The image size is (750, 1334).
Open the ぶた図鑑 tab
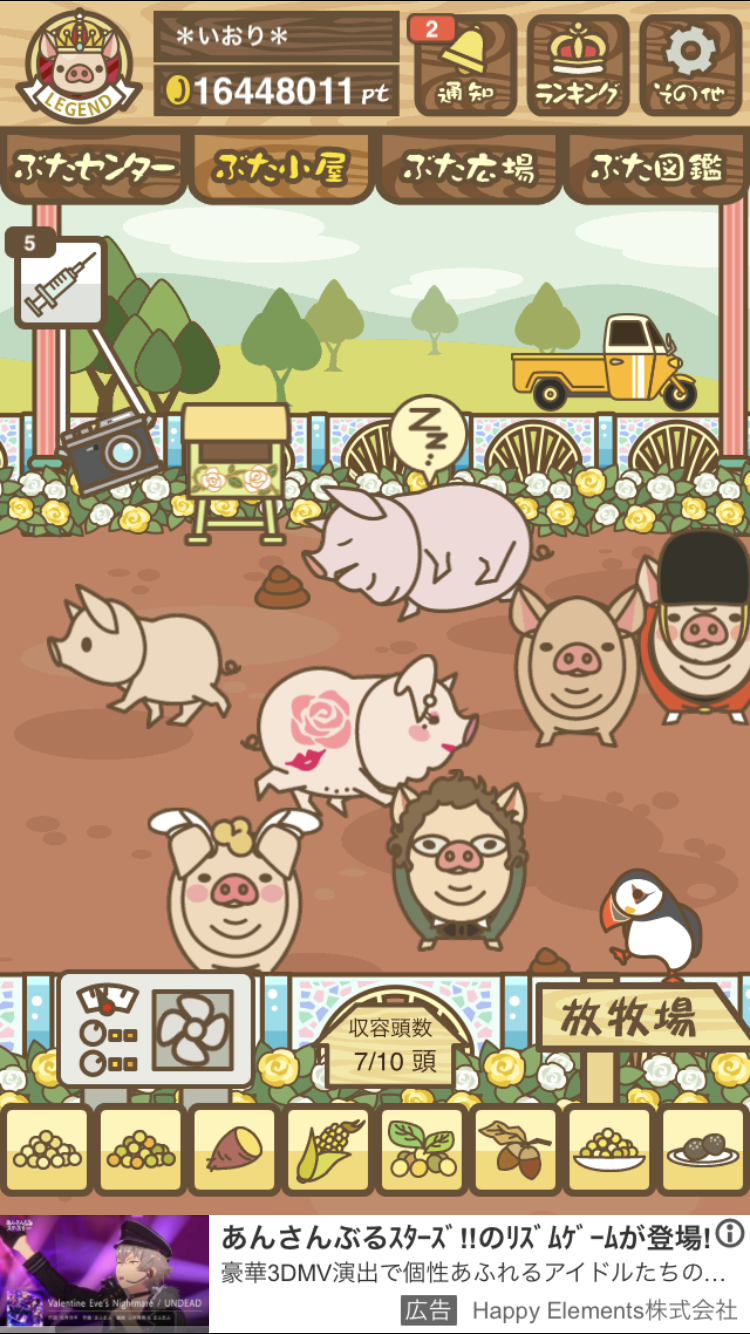656,168
